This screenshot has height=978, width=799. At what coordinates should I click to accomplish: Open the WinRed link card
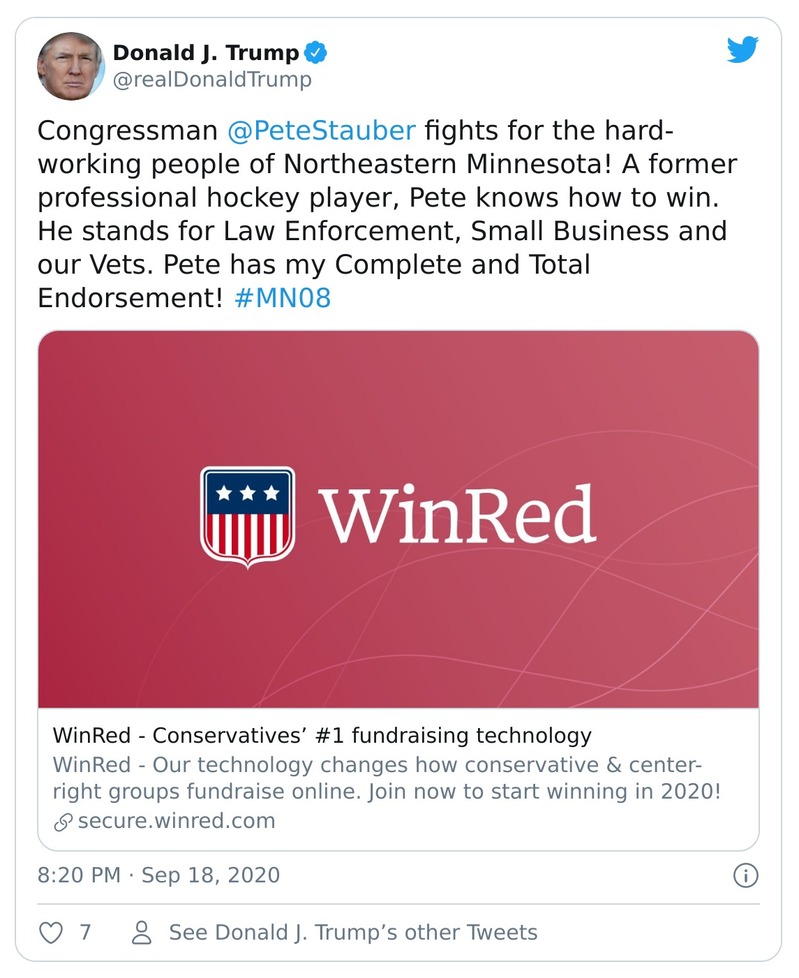tap(398, 590)
